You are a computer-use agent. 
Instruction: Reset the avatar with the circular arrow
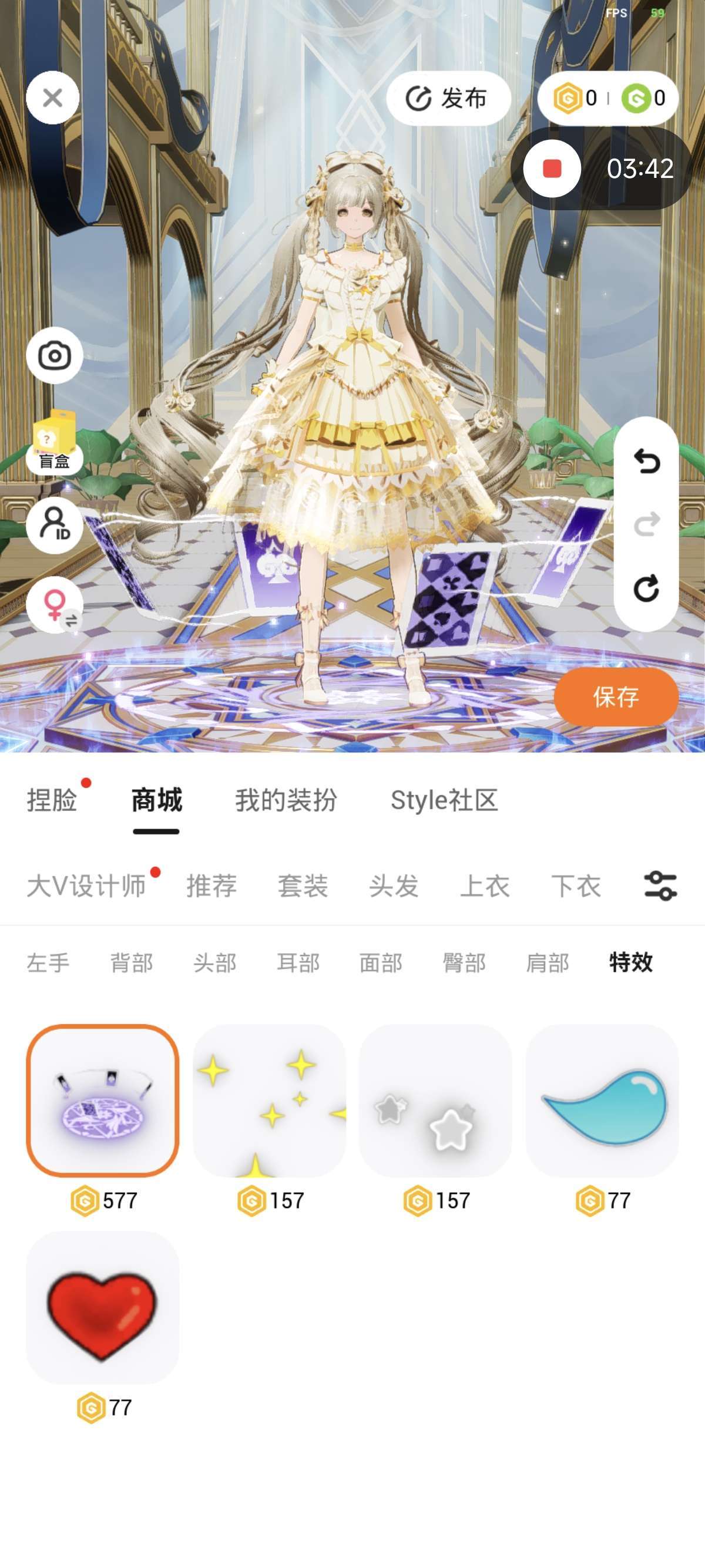[x=646, y=588]
